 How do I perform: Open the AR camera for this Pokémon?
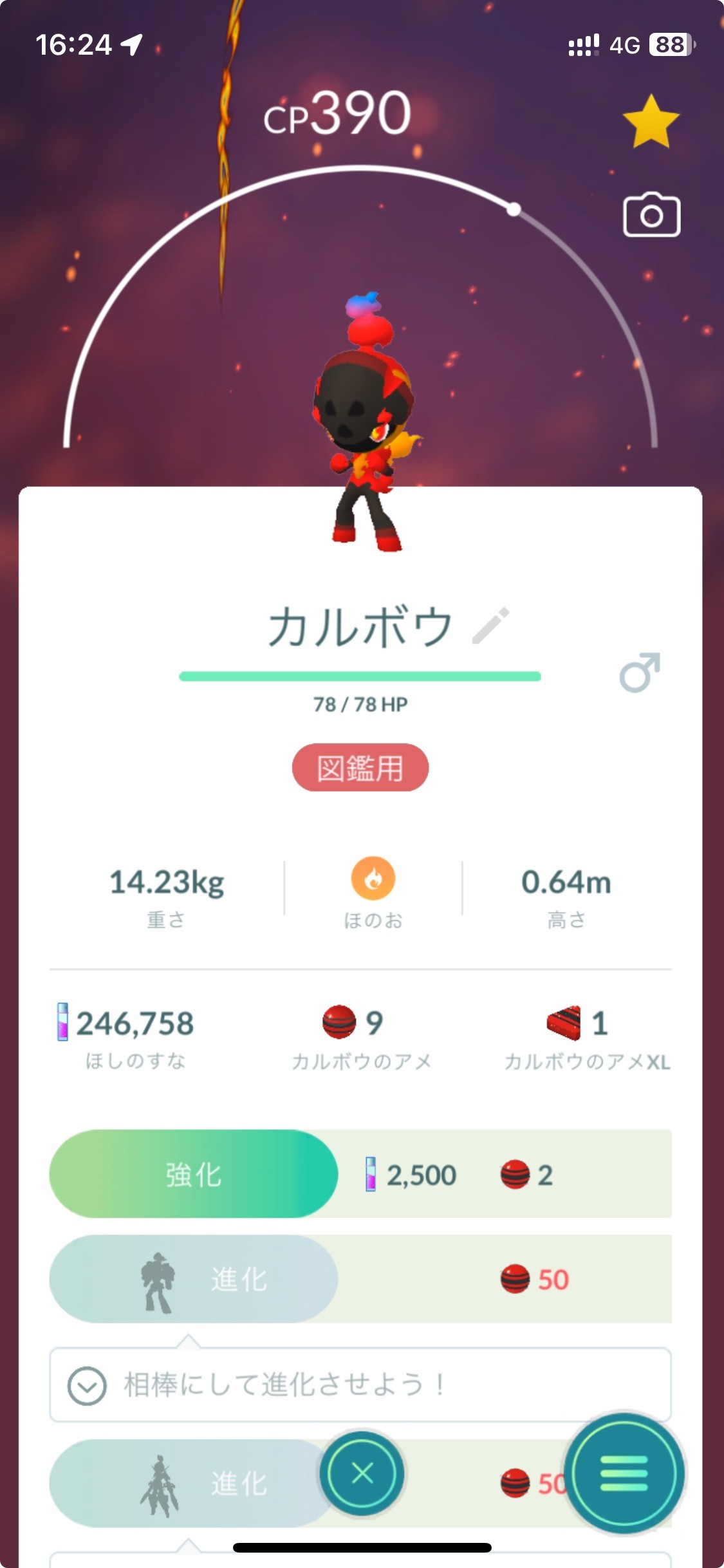point(651,215)
